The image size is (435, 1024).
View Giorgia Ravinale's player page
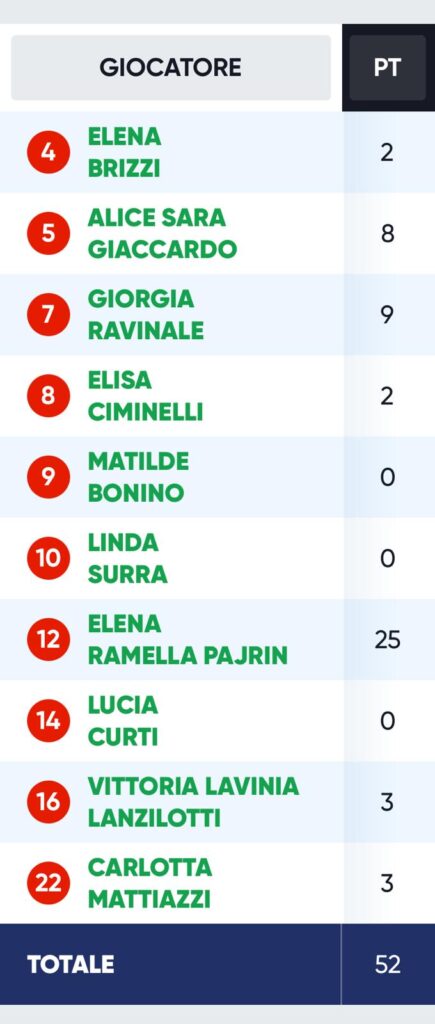pos(146,315)
